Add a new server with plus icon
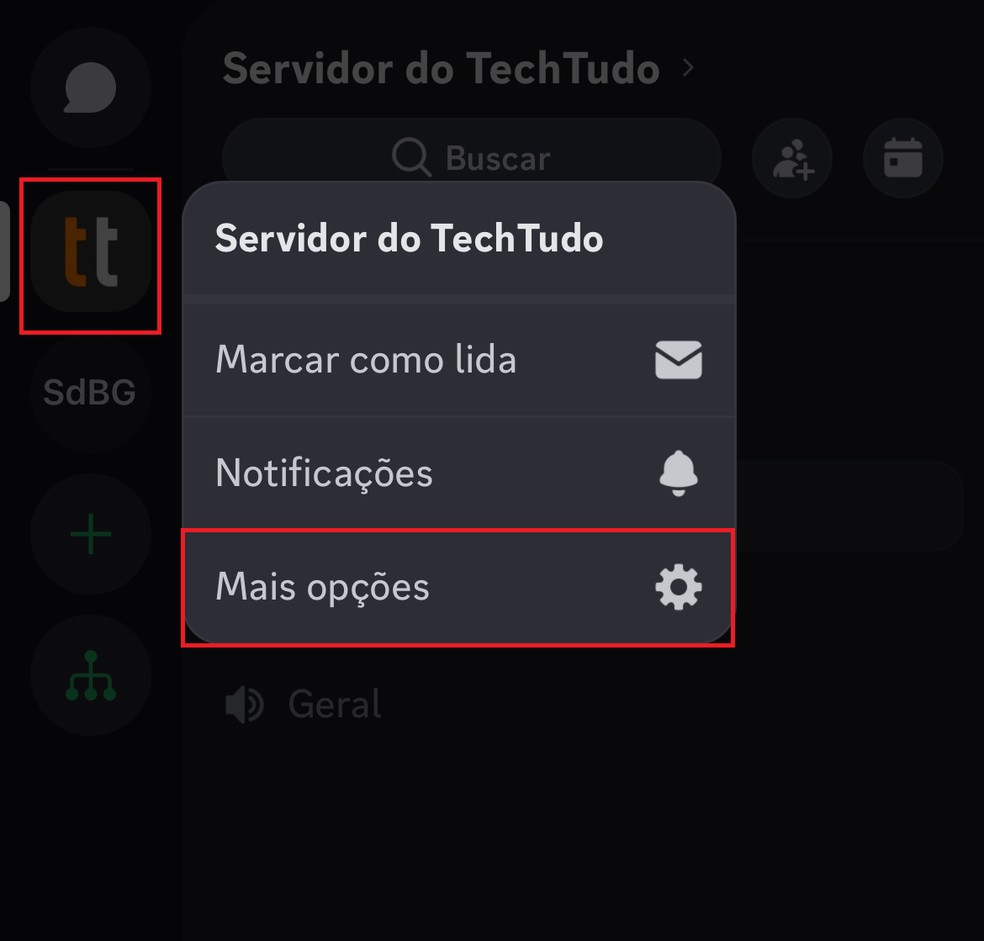984x941 pixels. pyautogui.click(x=90, y=535)
